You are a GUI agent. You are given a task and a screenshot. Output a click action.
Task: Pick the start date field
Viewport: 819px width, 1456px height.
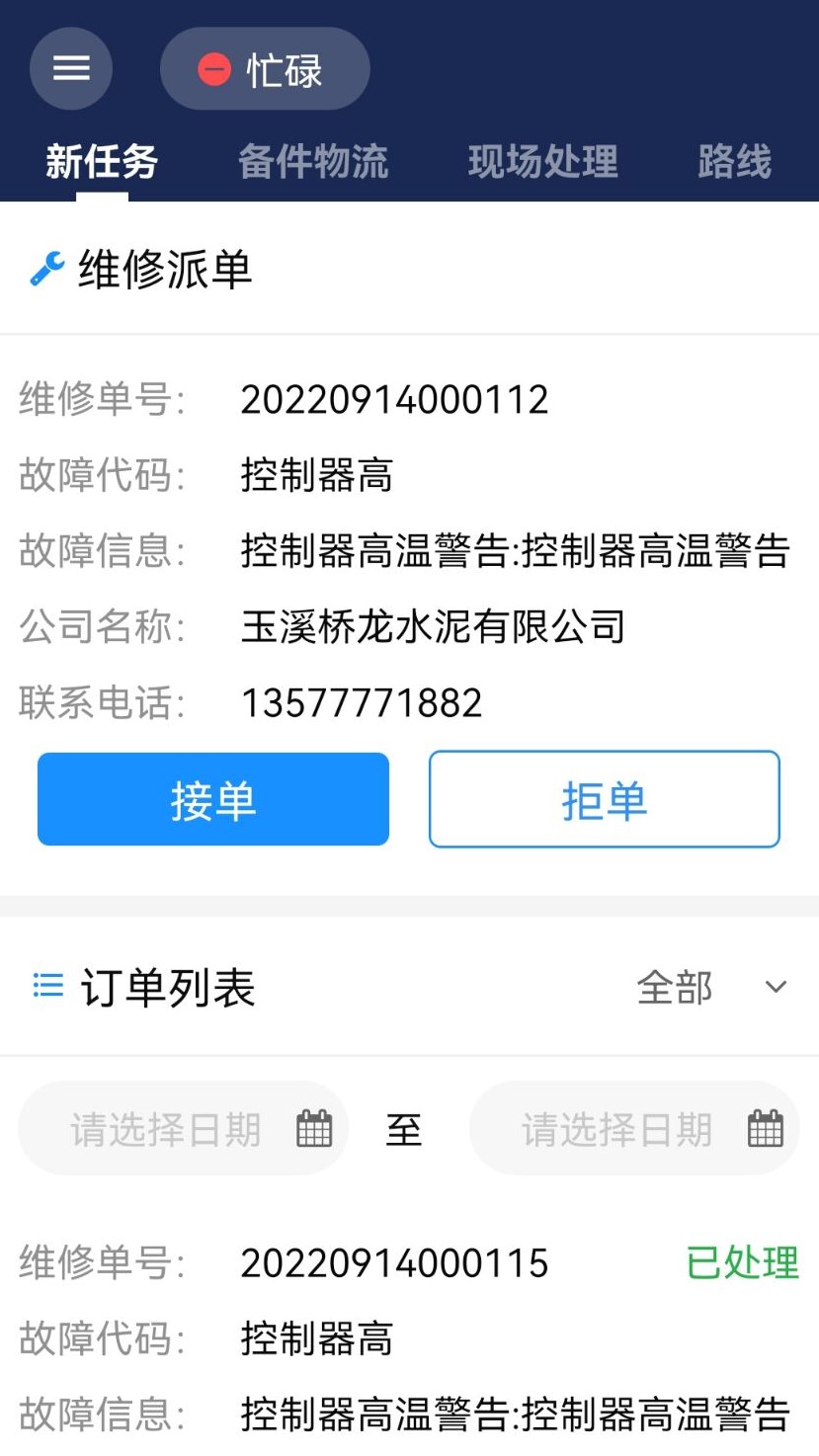pyautogui.click(x=184, y=1129)
